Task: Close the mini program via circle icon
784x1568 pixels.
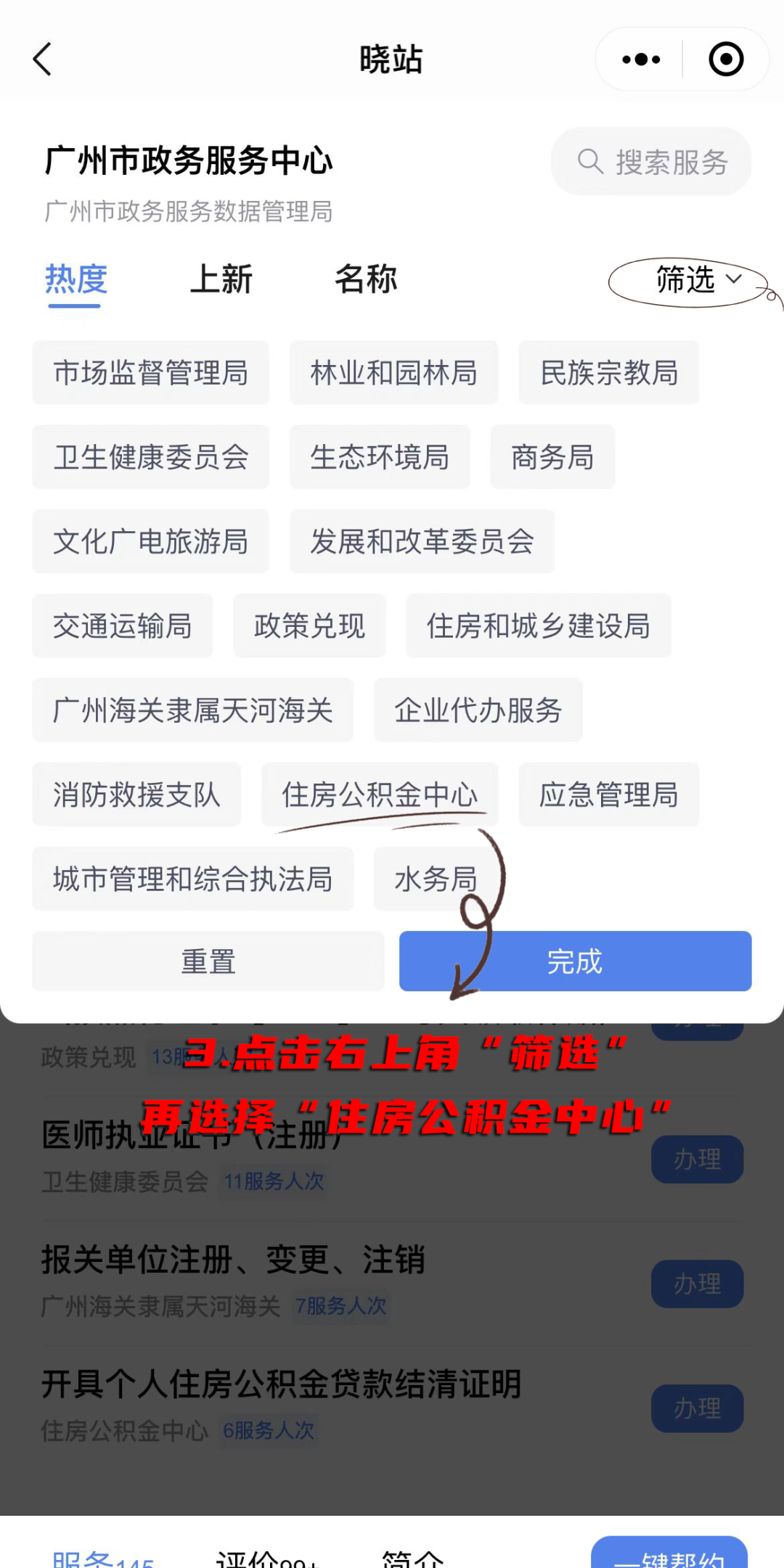Action: (726, 59)
